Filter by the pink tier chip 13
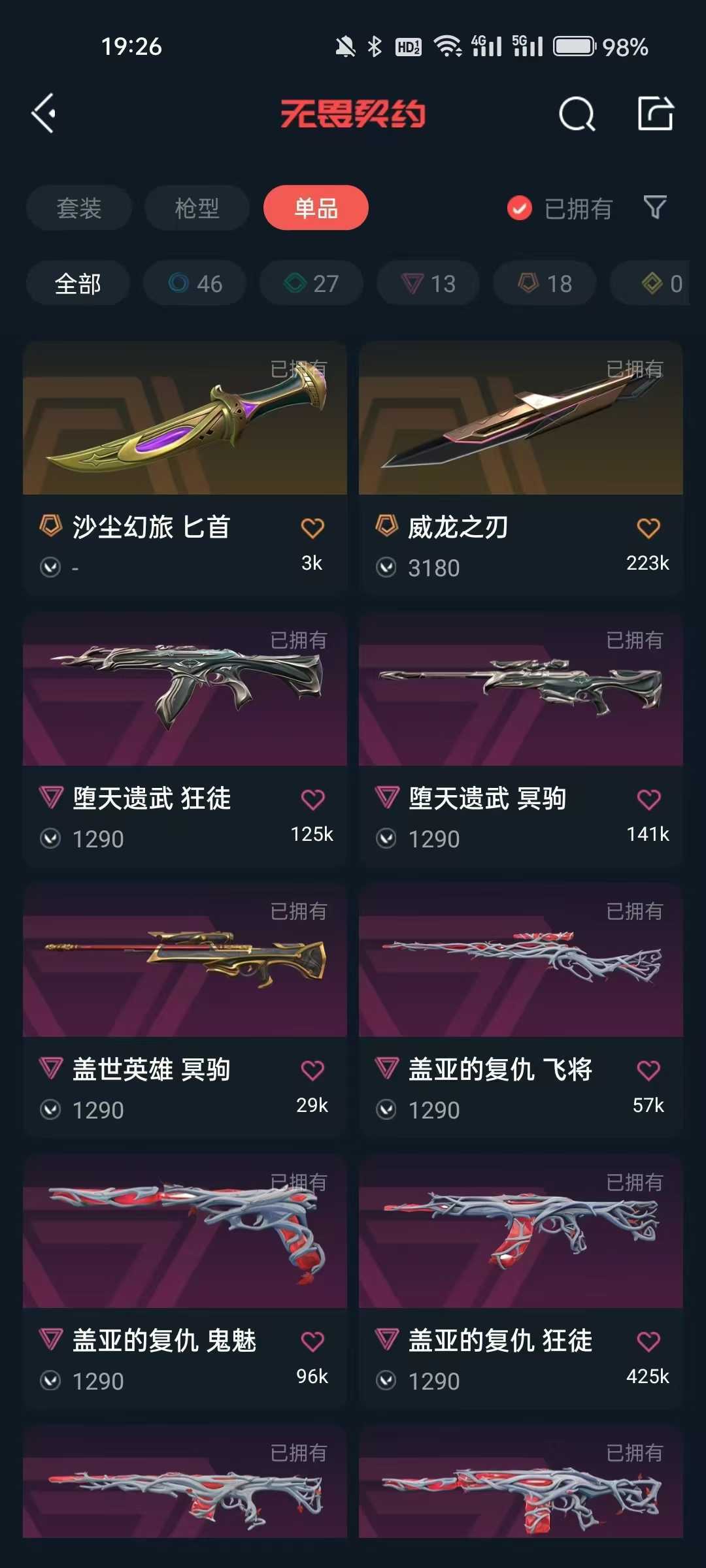This screenshot has height=1568, width=706. [x=428, y=284]
